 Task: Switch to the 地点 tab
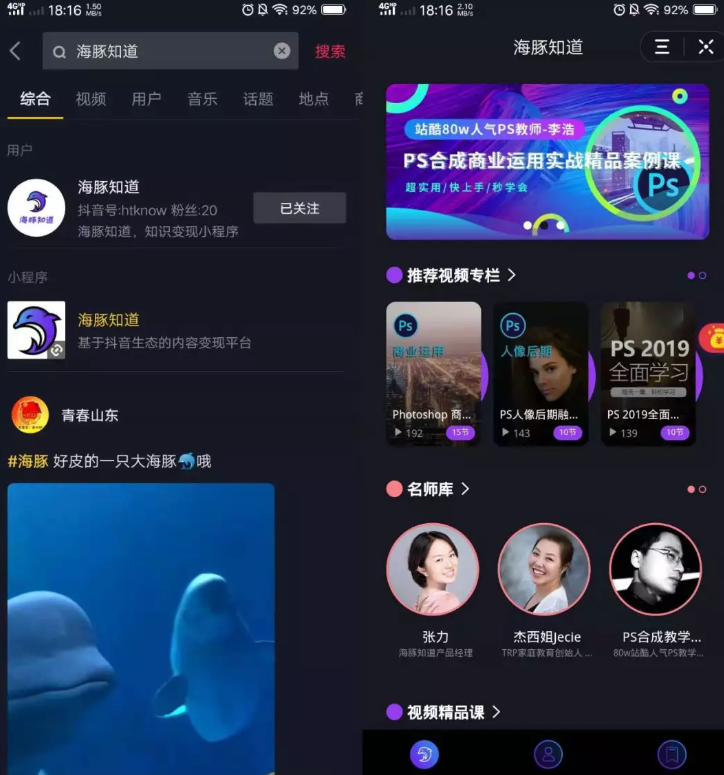[313, 99]
